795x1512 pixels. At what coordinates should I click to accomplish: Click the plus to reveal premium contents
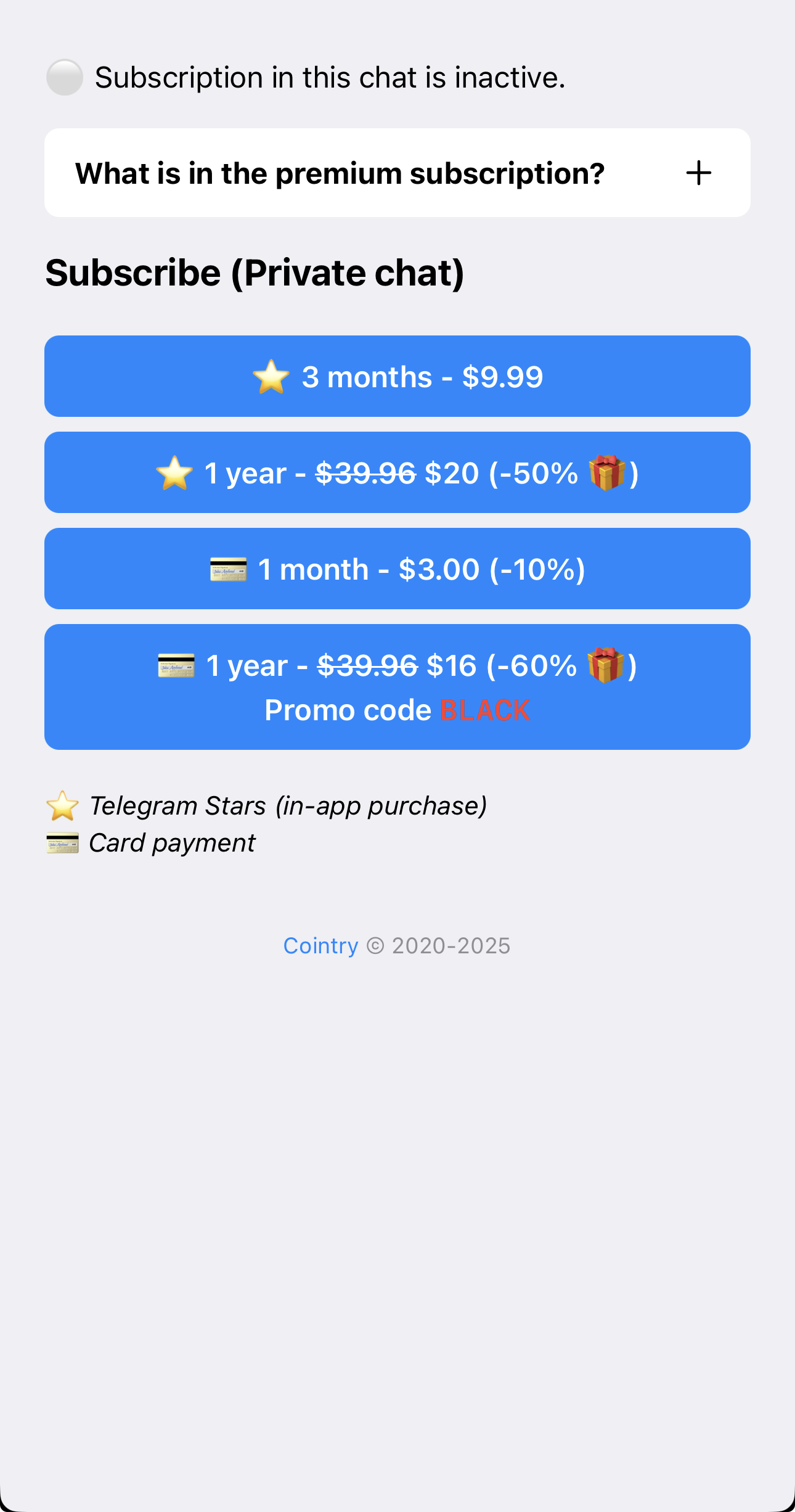[x=698, y=173]
